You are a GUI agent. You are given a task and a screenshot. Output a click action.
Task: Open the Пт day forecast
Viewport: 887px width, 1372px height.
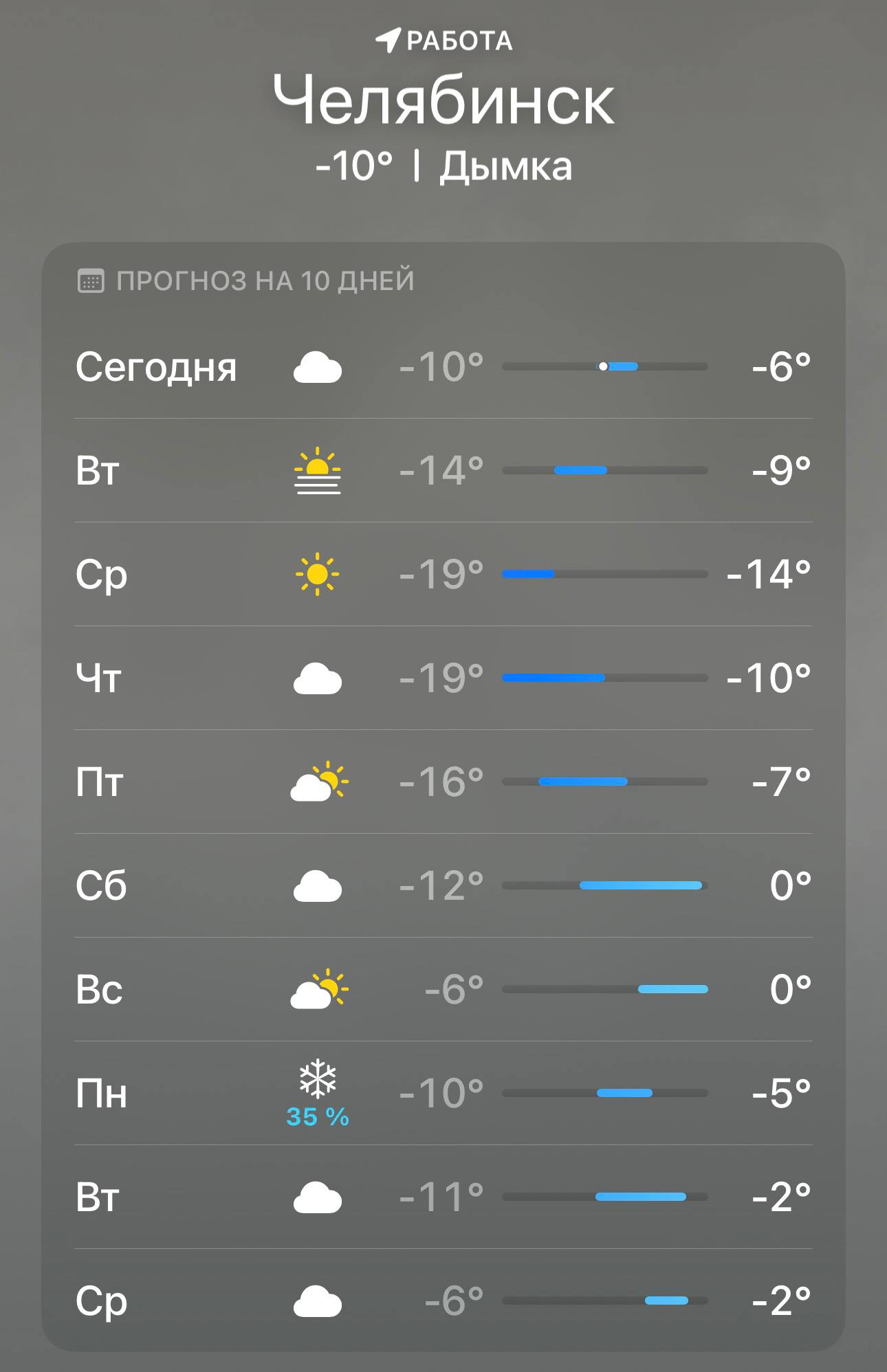point(443,782)
